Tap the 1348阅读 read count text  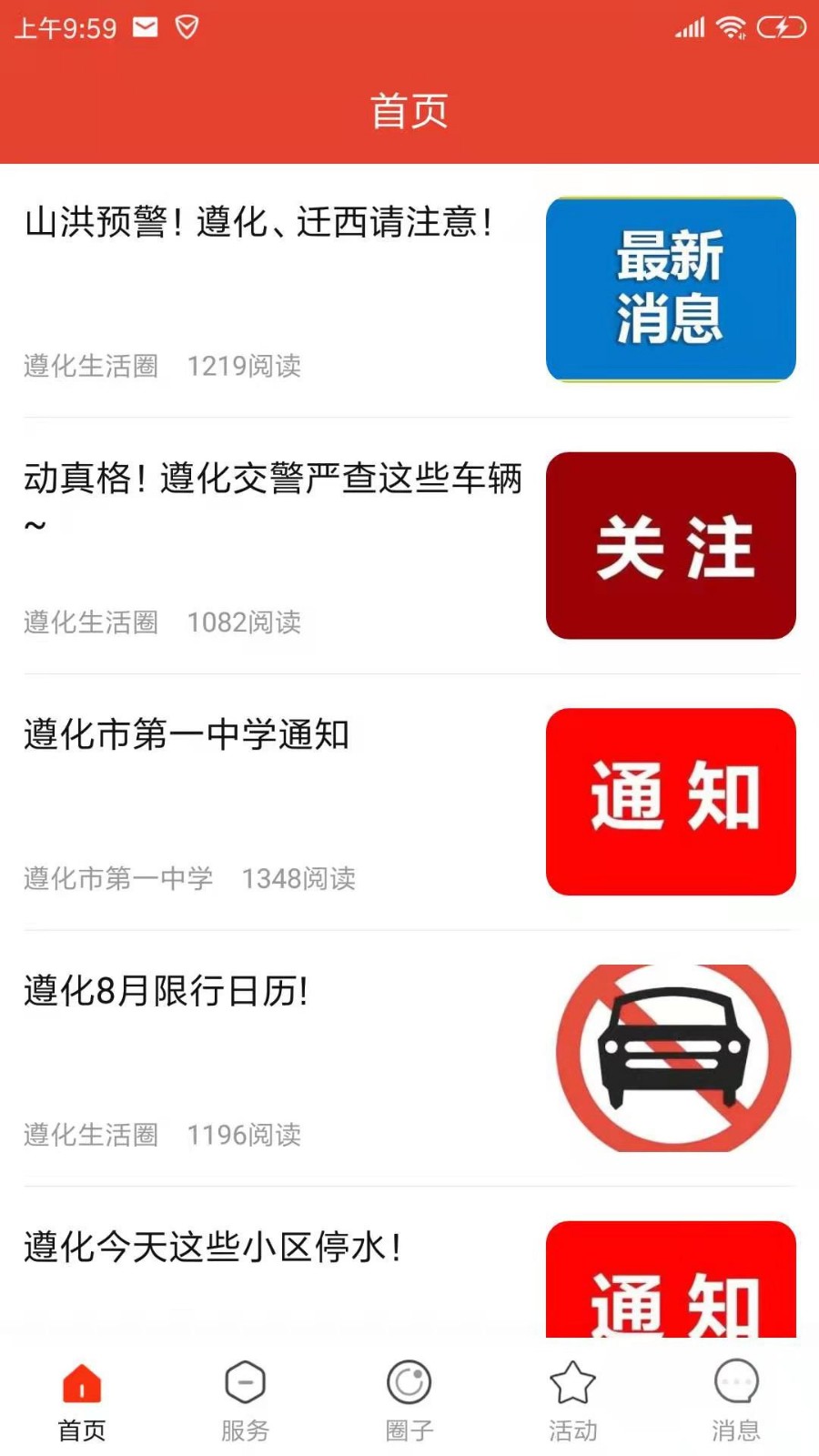300,877
